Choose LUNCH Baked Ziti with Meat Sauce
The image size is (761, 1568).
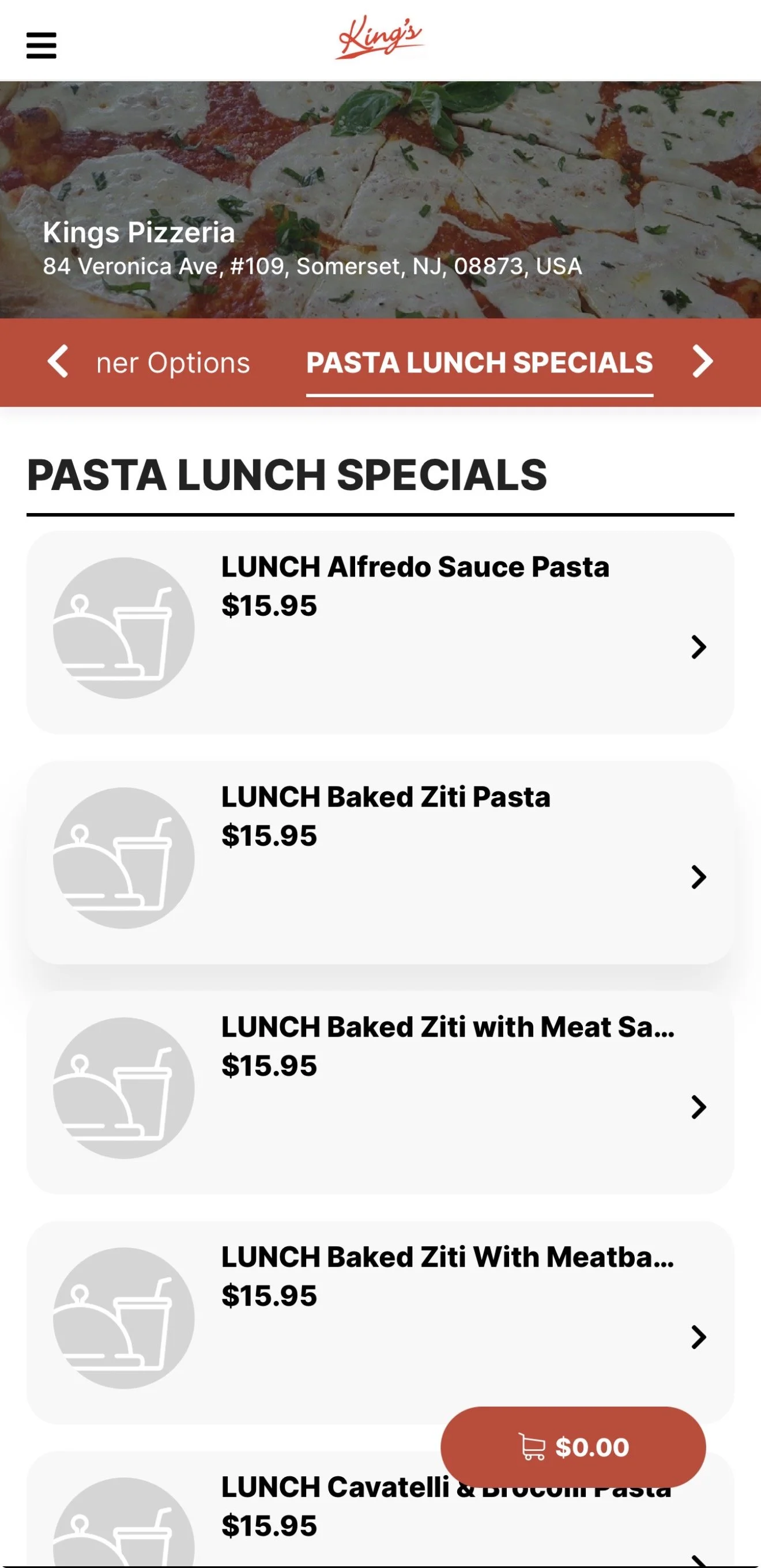(380, 1092)
